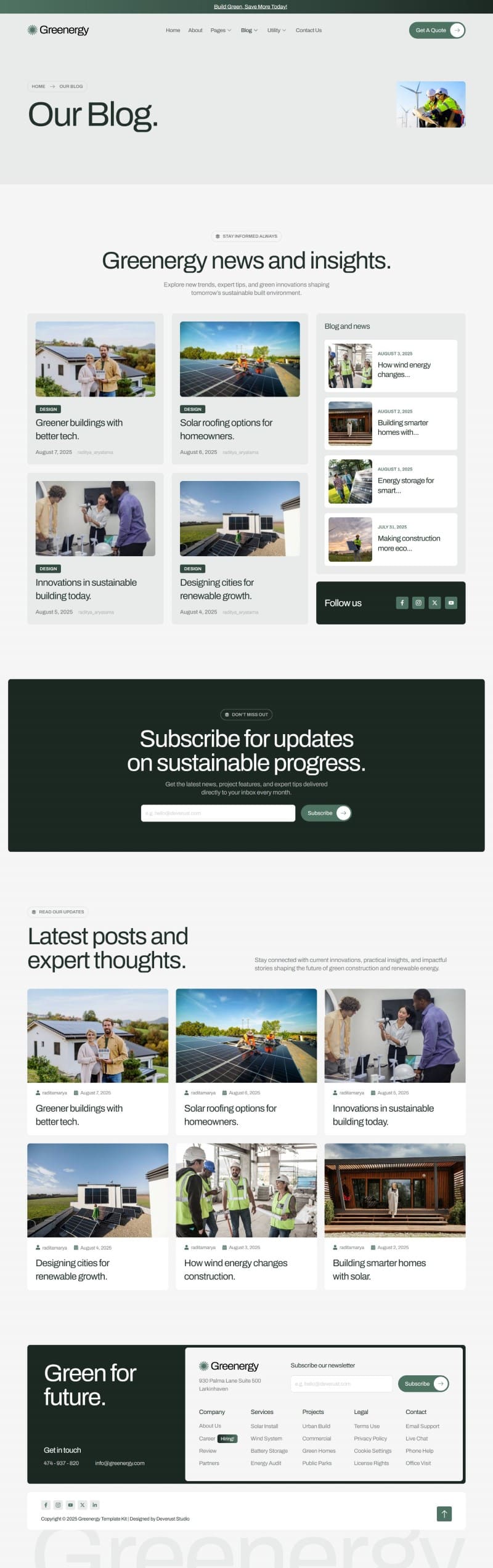Open the Get A Quote button
Viewport: 493px width, 1568px height.
pyautogui.click(x=436, y=30)
